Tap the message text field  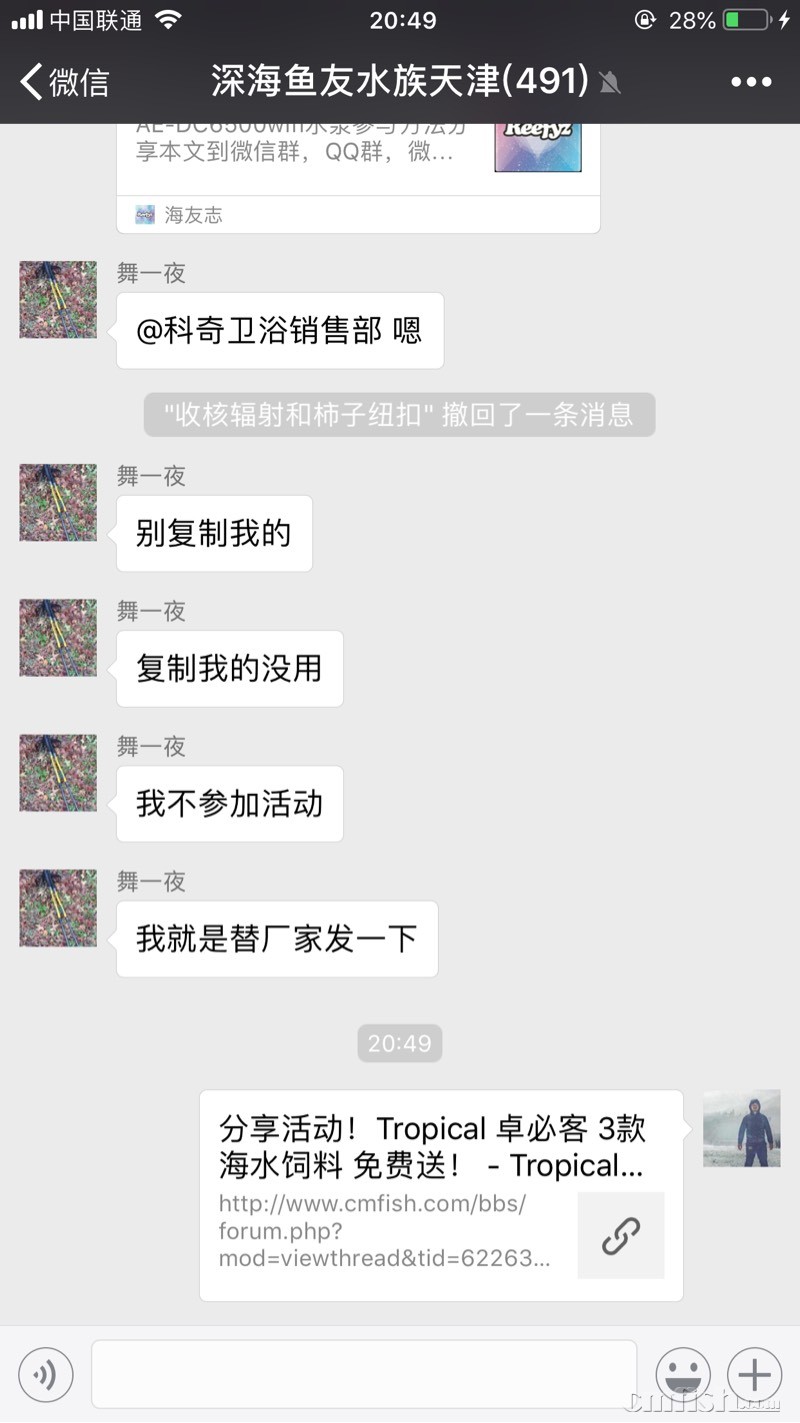coord(364,1375)
